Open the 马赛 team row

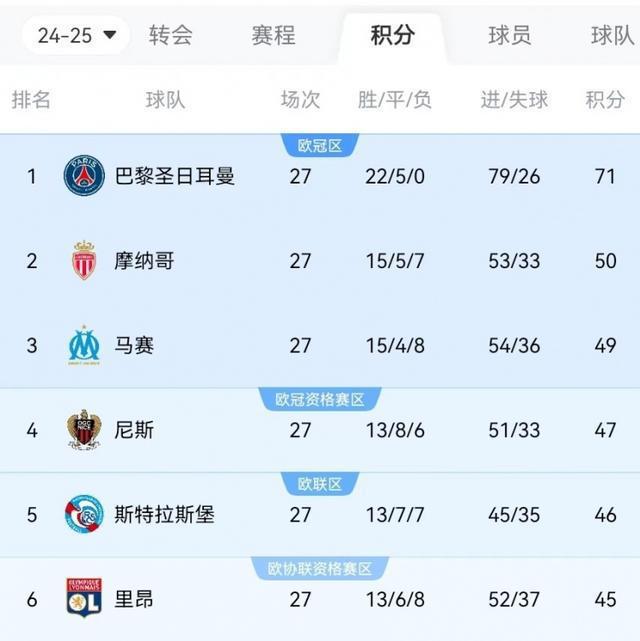pos(320,345)
